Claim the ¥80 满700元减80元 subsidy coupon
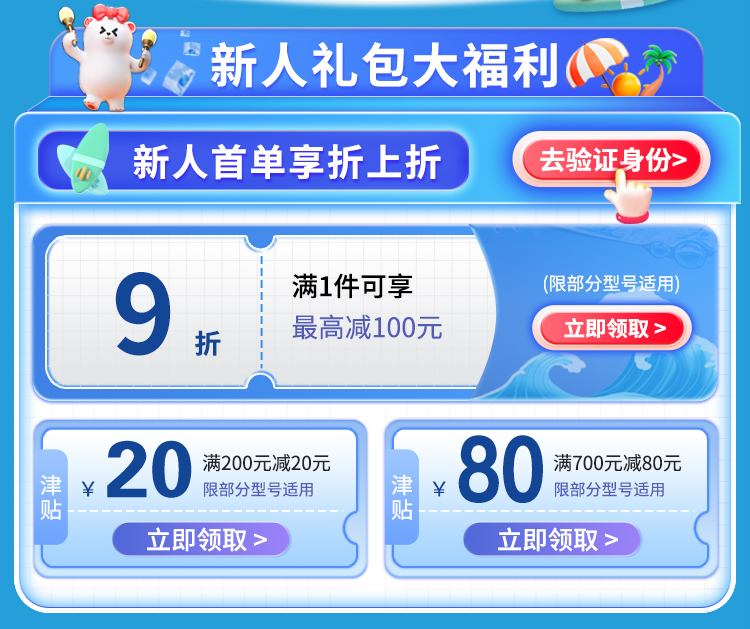This screenshot has height=629, width=750. click(x=554, y=540)
